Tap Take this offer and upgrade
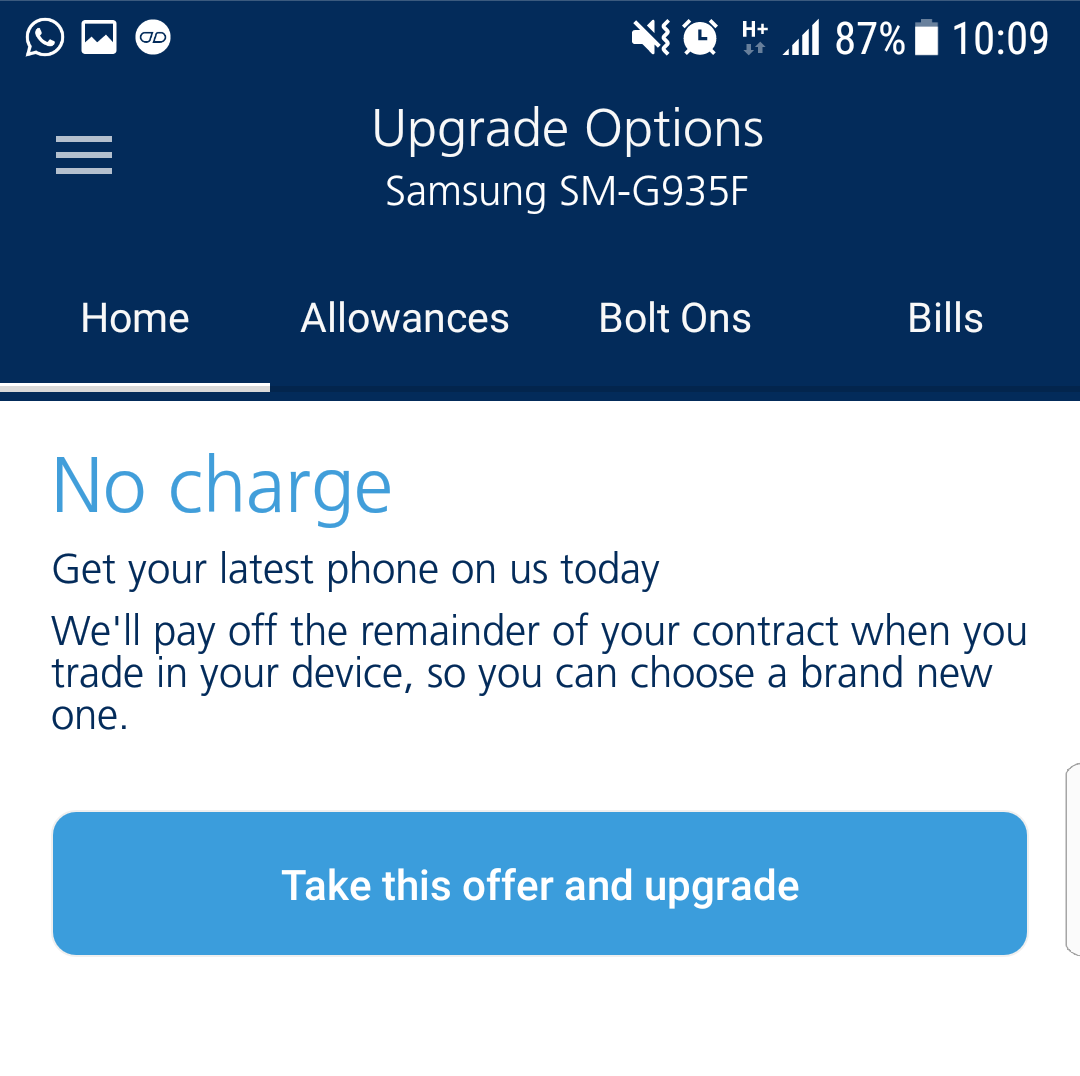The image size is (1080, 1076). pos(540,884)
